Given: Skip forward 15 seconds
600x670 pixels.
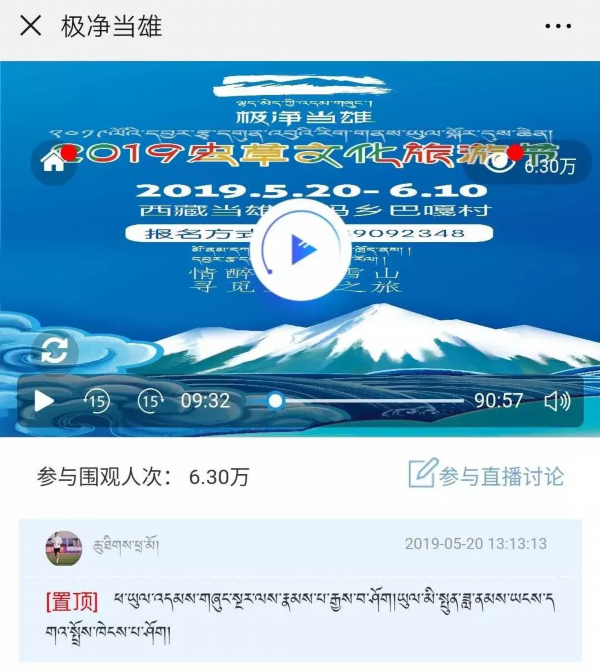Looking at the screenshot, I should [150, 401].
